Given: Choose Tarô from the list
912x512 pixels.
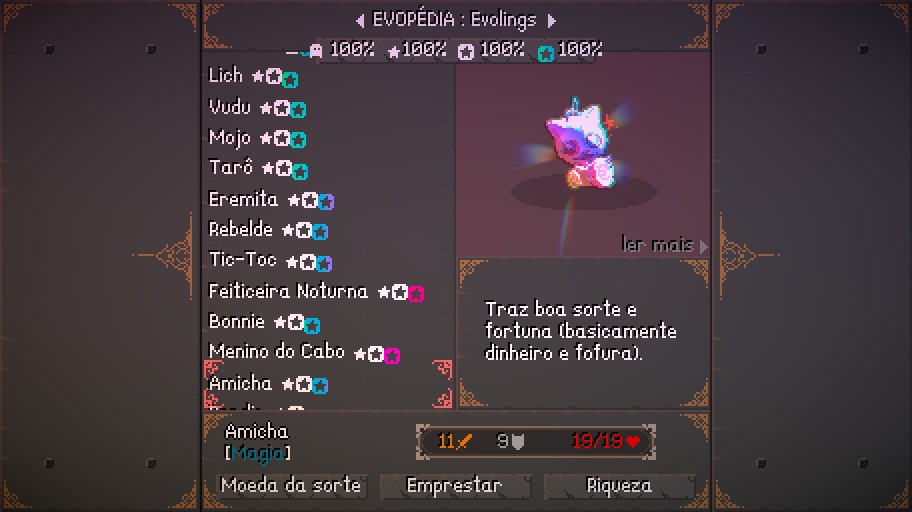Looking at the screenshot, I should click(231, 168).
